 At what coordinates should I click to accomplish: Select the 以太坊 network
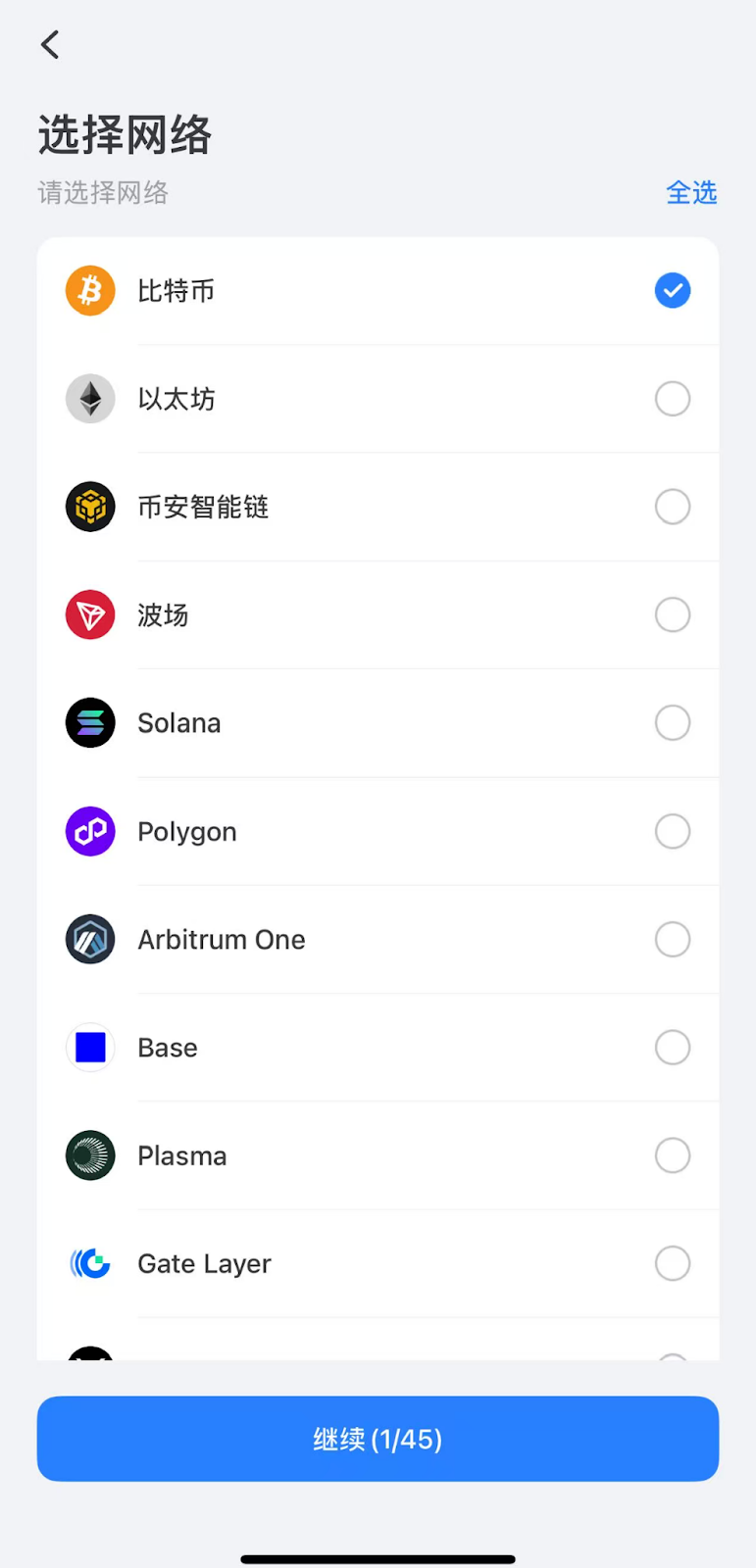point(673,399)
